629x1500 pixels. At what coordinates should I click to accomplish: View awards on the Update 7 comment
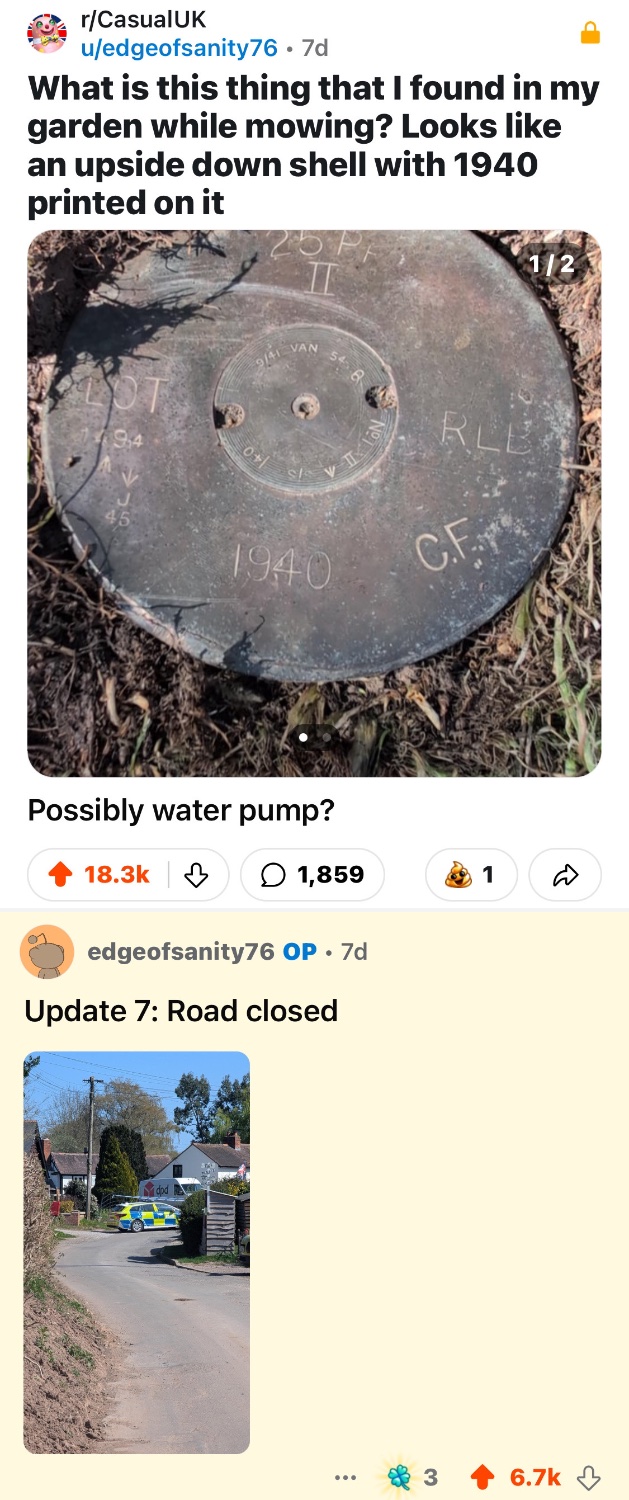(412, 1476)
